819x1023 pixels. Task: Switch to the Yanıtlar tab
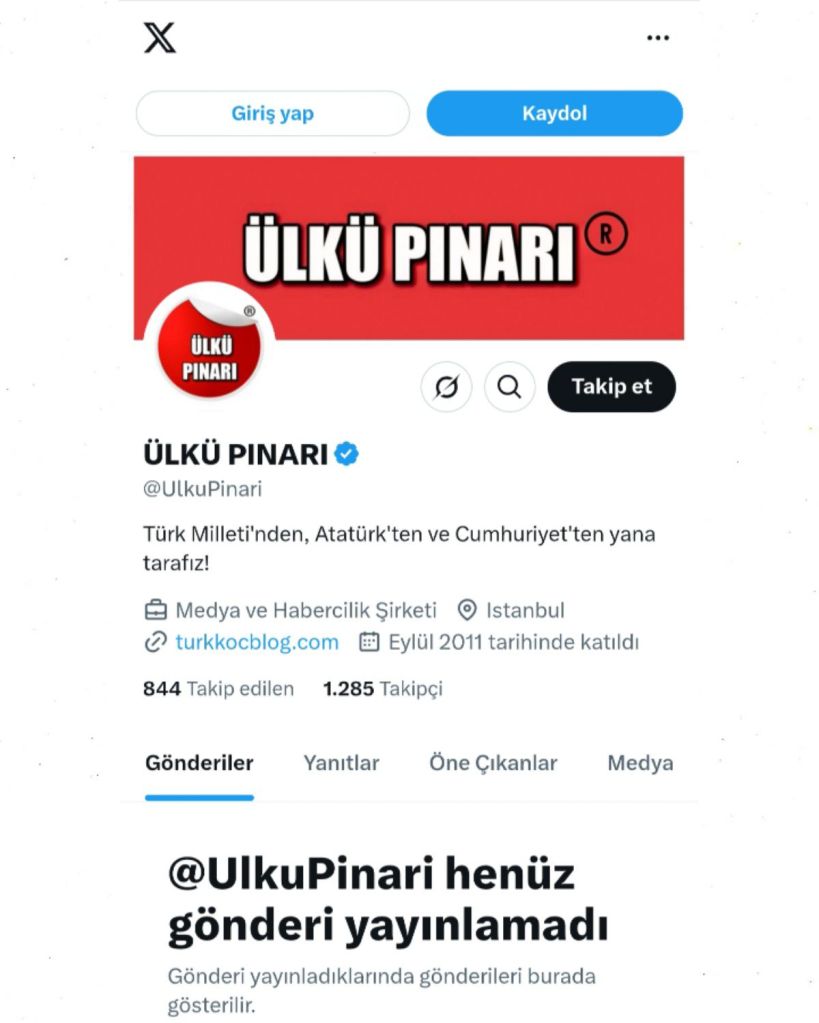pos(341,763)
